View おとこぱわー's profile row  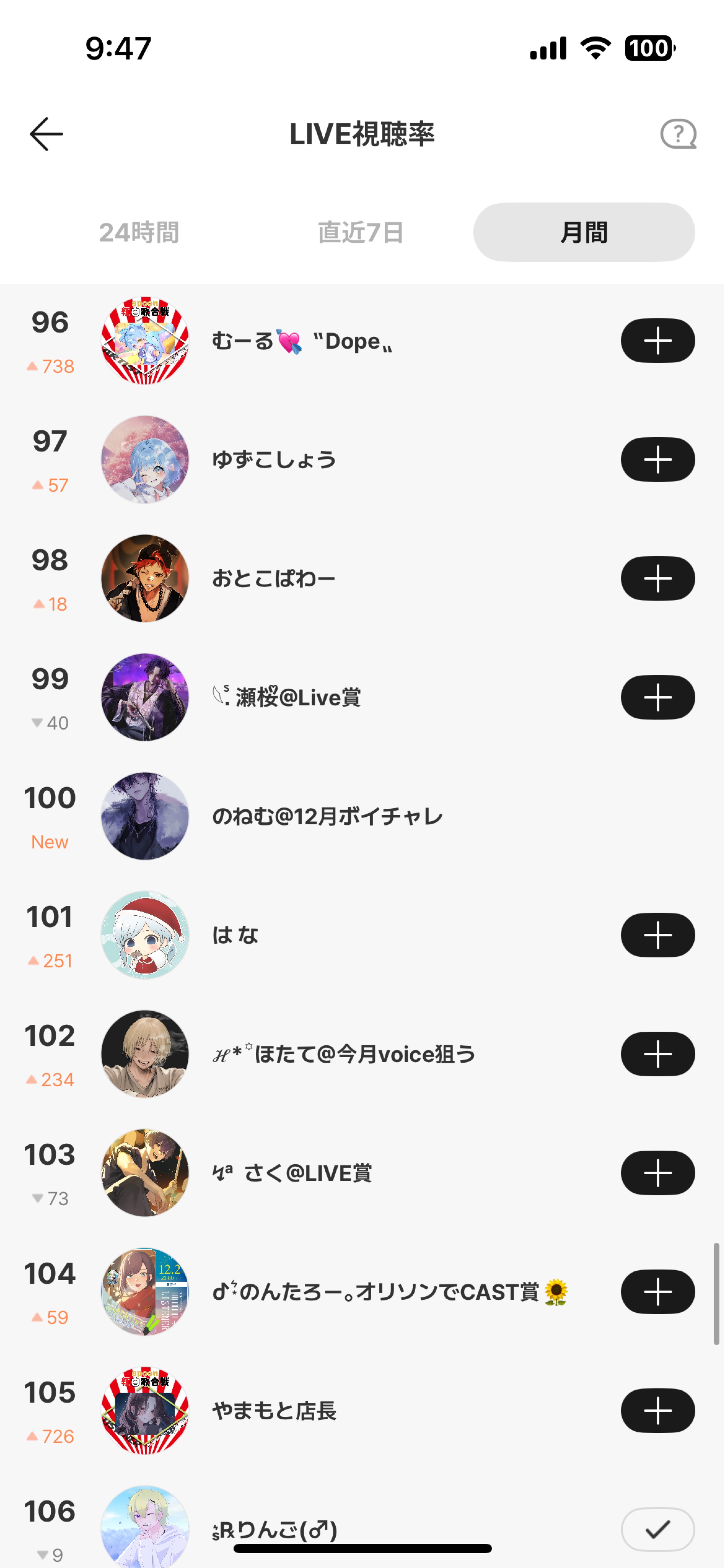(x=274, y=578)
